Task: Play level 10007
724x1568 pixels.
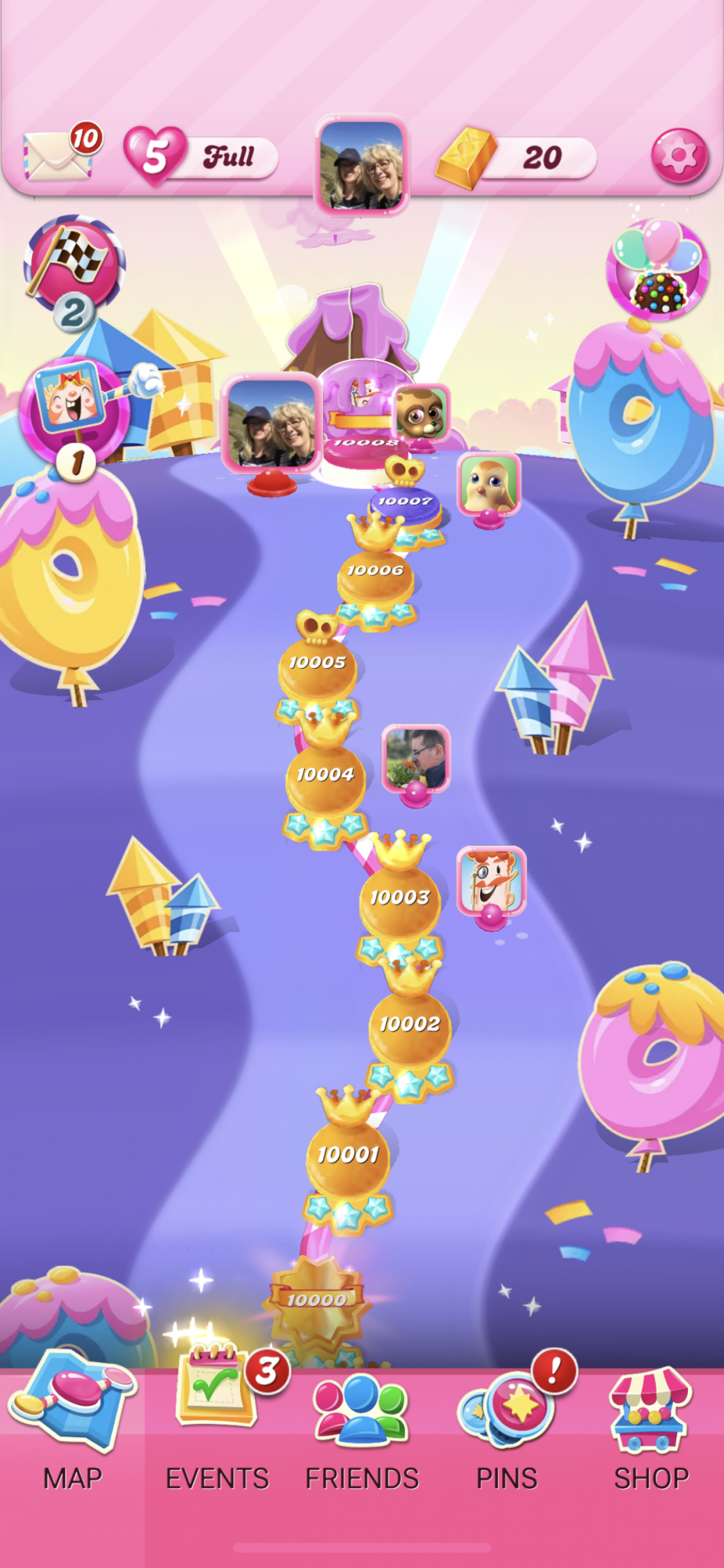Action: coord(406,507)
